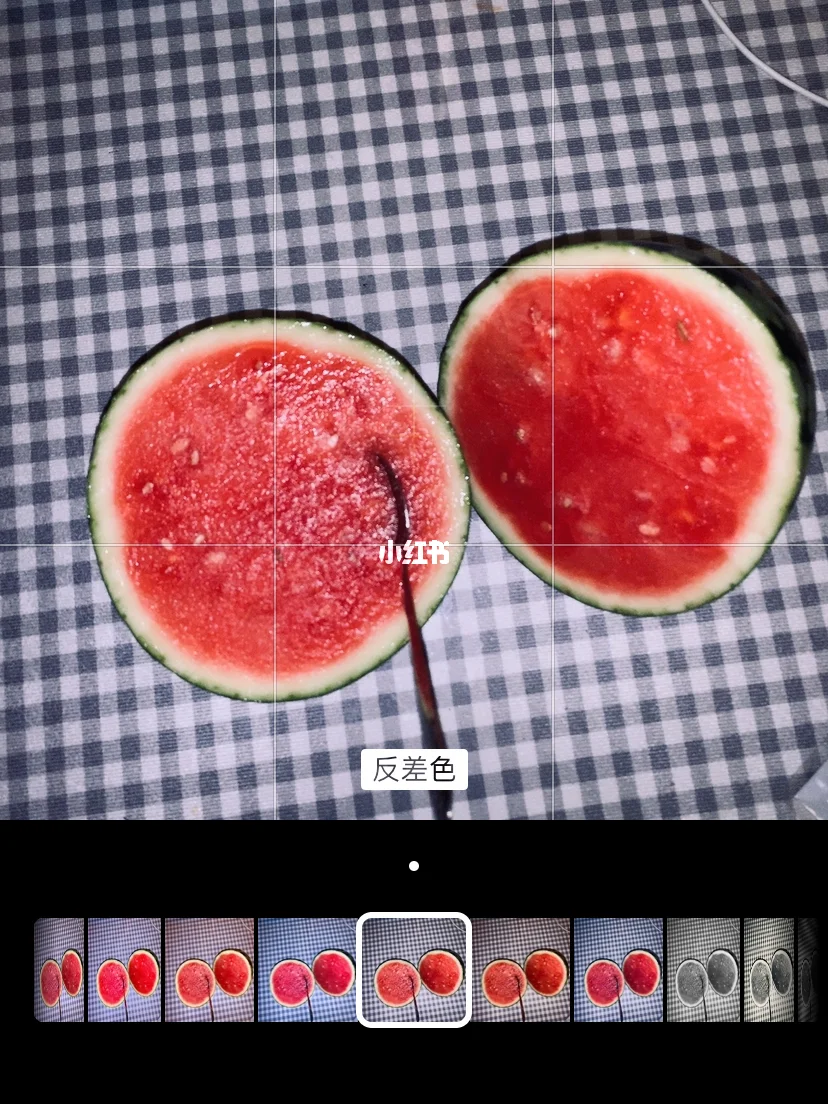This screenshot has height=1104, width=828.
Task: Pick the original unfiltered thumbnail starting the strip
Action: (x=60, y=970)
